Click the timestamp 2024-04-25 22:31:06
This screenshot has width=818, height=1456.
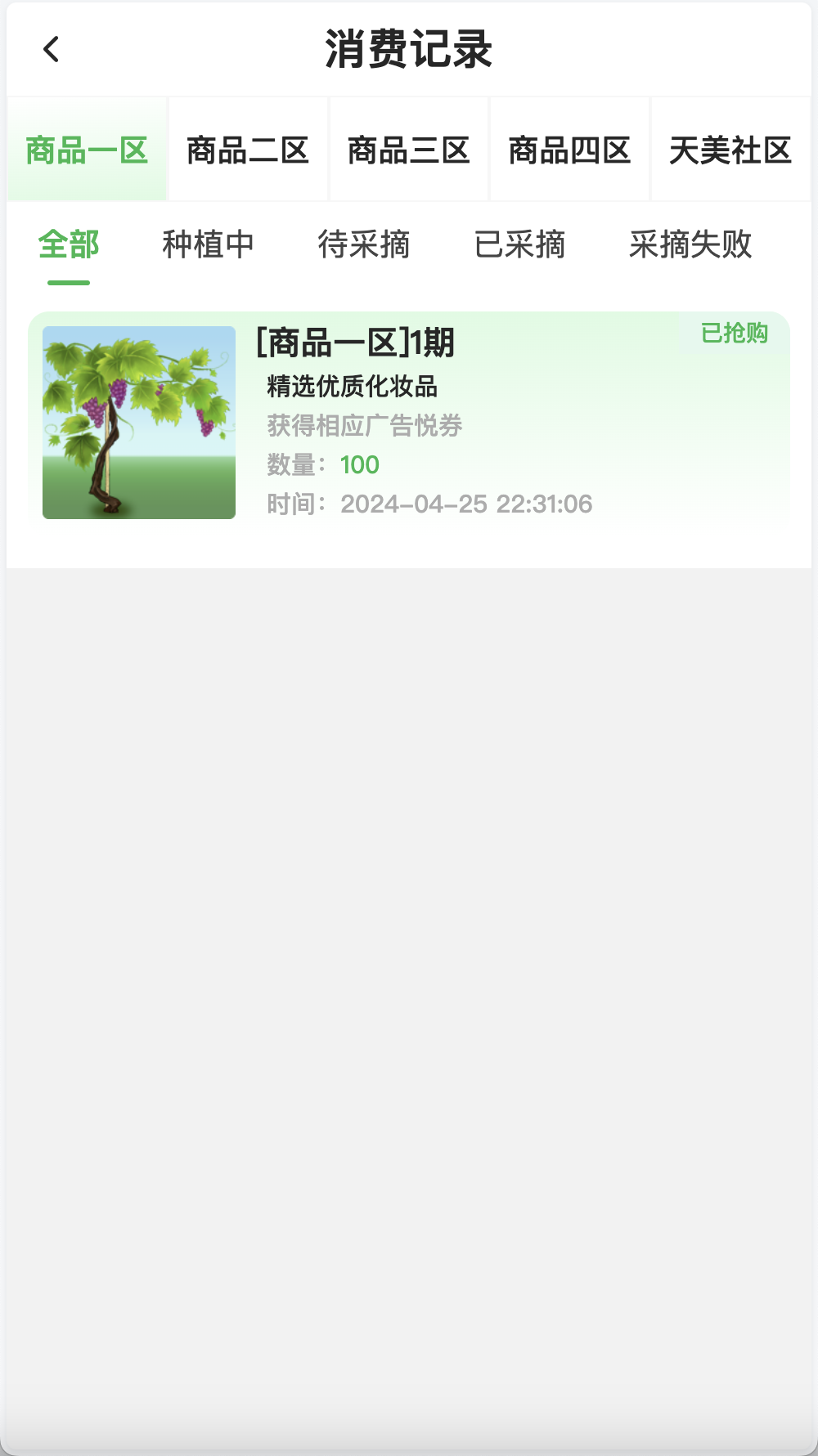pos(467,504)
